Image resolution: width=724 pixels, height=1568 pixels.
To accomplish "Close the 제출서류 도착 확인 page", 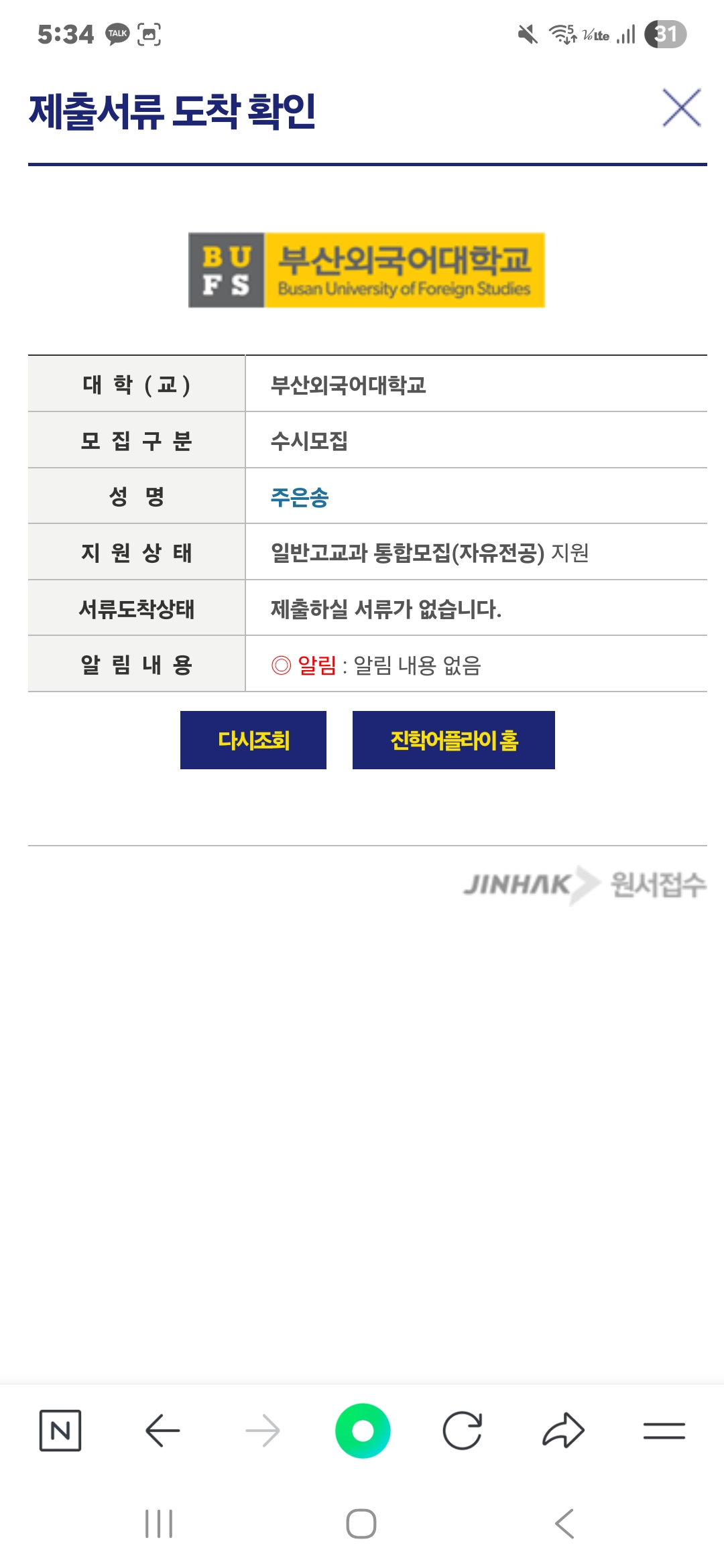I will point(681,108).
